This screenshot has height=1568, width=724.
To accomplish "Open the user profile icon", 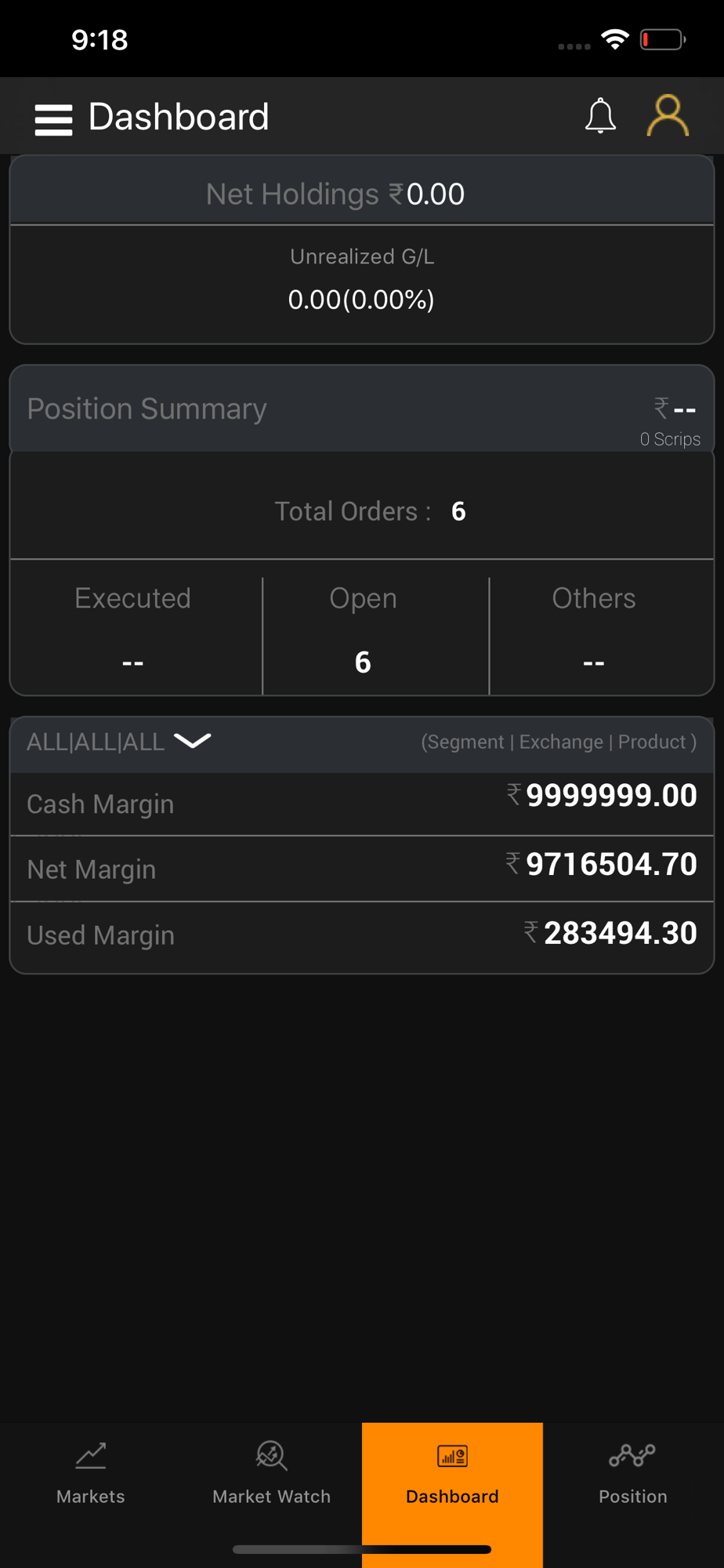I will tap(668, 116).
